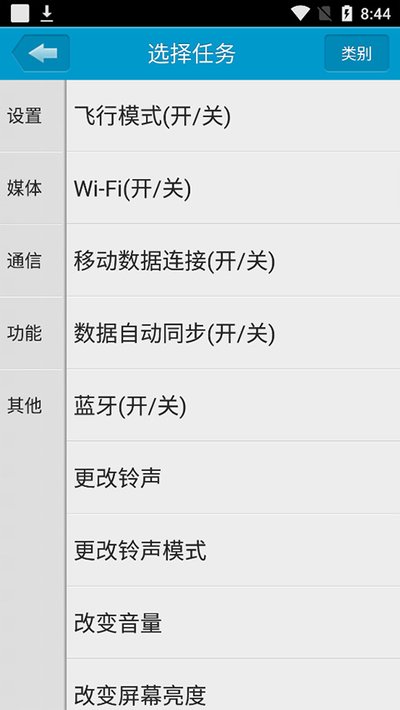Switch to the 媒体 category tab

(x=33, y=188)
